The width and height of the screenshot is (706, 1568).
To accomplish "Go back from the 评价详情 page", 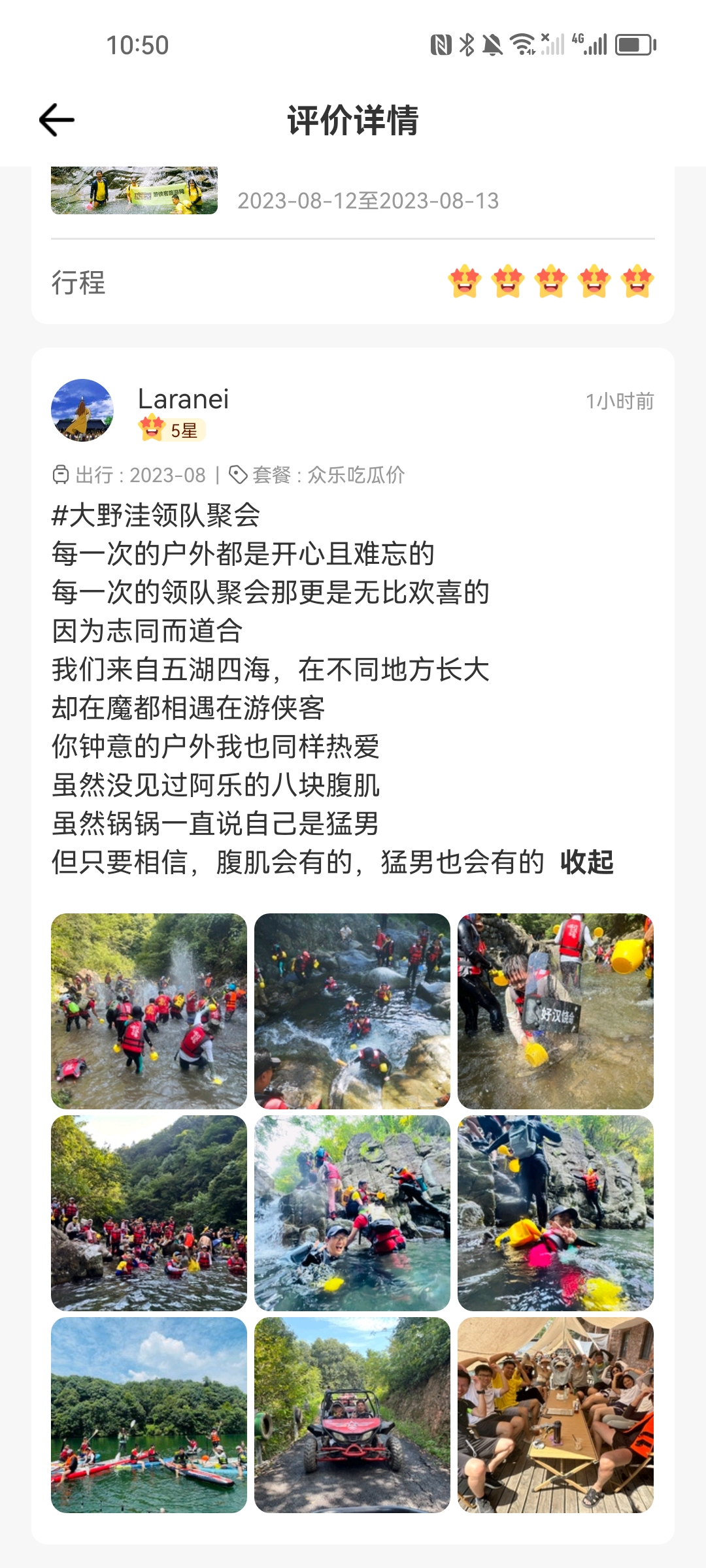I will click(x=57, y=120).
